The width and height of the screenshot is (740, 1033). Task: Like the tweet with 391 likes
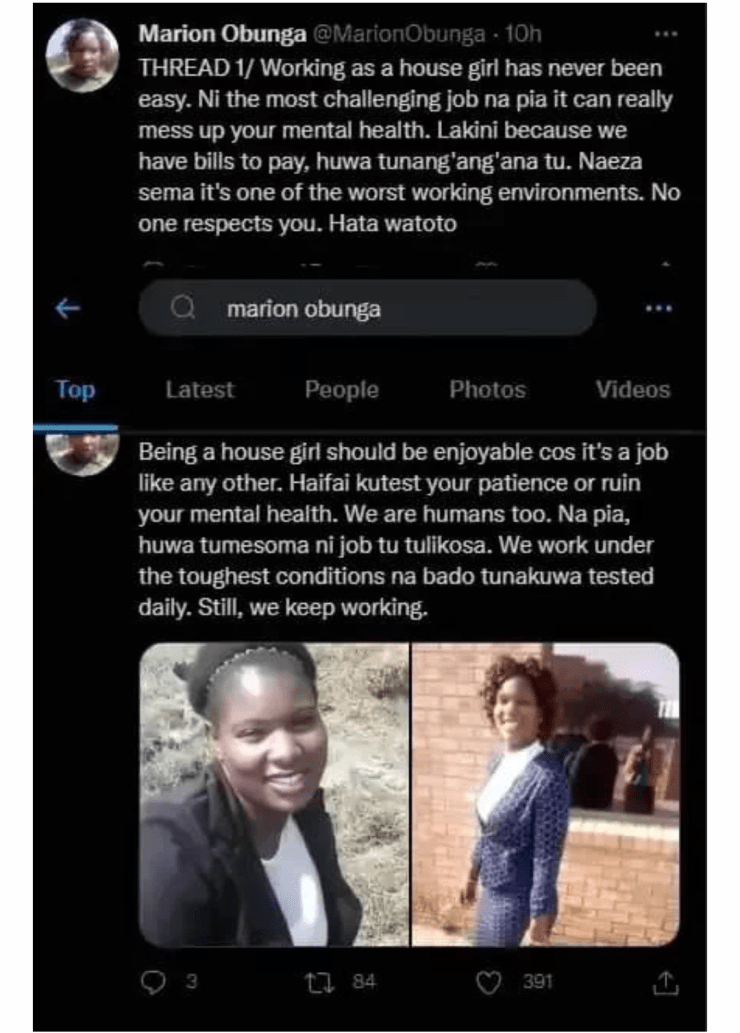[488, 983]
